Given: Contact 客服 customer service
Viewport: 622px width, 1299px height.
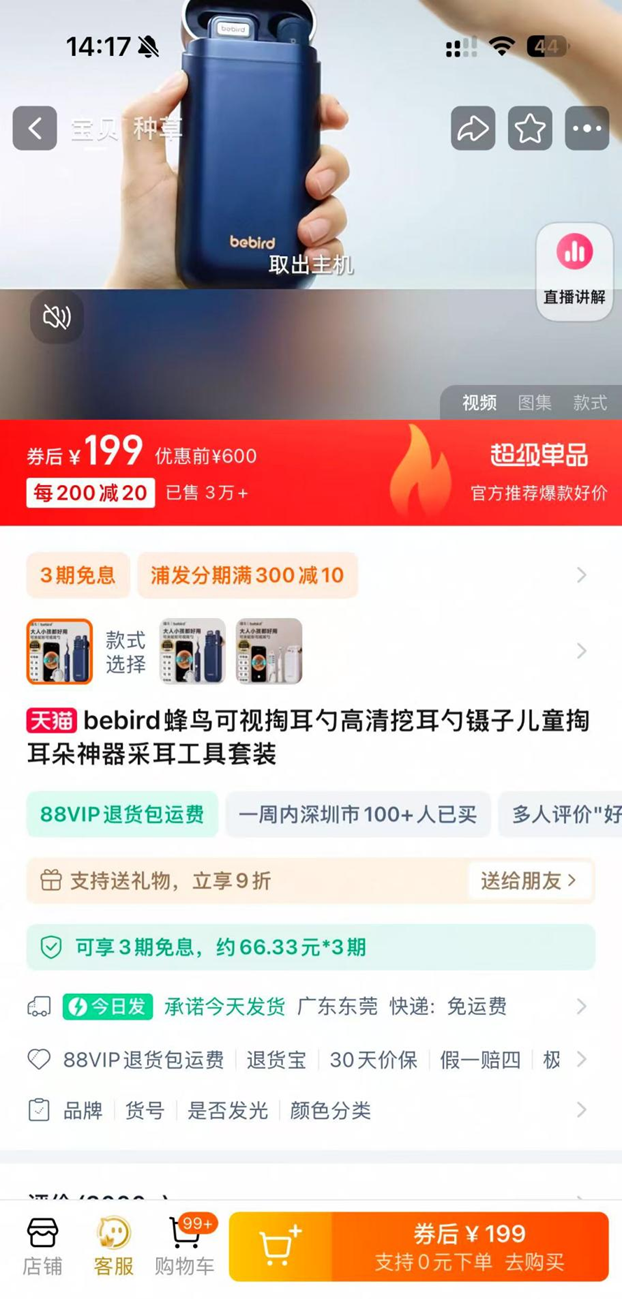Looking at the screenshot, I should (113, 1247).
